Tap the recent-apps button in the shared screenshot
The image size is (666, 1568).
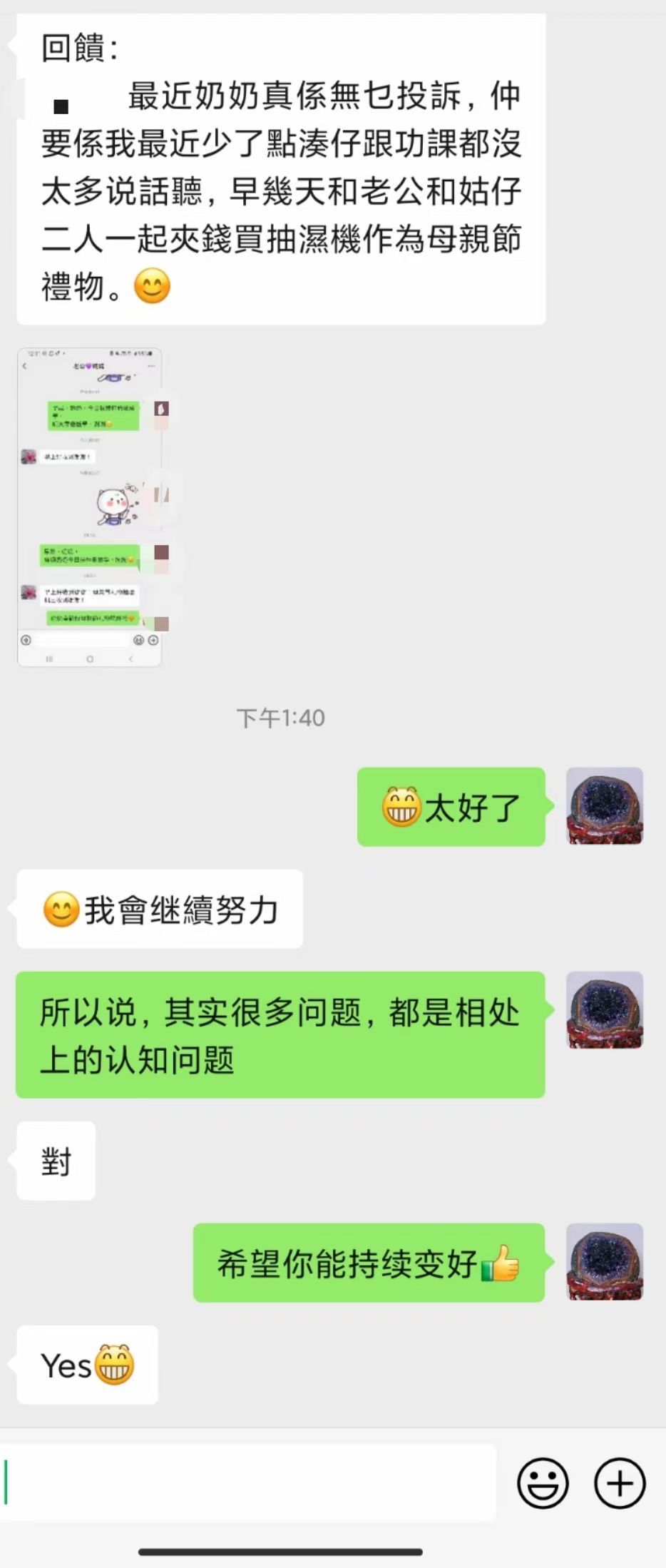(x=49, y=659)
